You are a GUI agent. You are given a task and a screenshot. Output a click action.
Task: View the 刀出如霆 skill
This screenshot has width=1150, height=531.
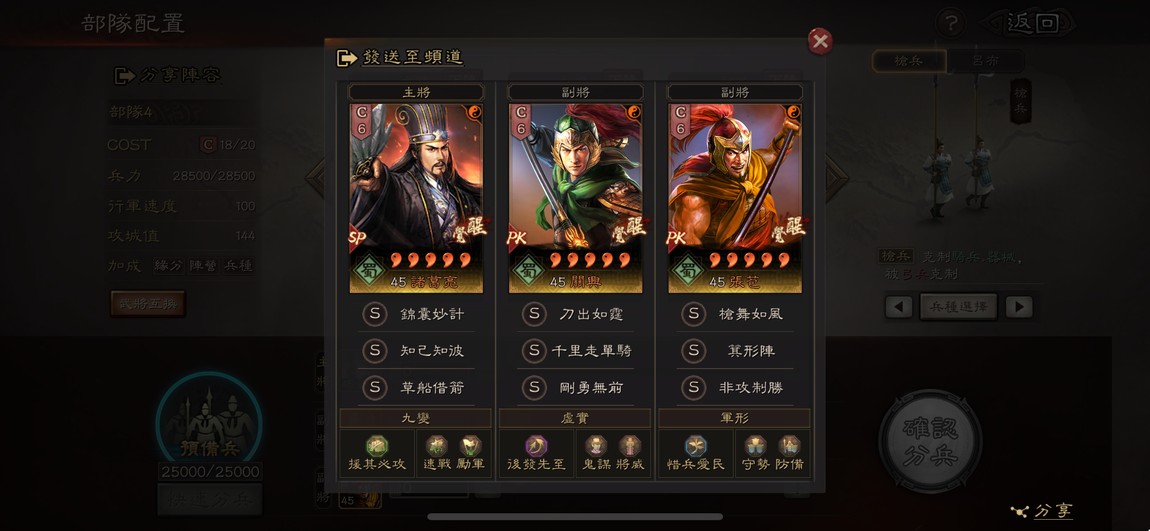point(575,314)
